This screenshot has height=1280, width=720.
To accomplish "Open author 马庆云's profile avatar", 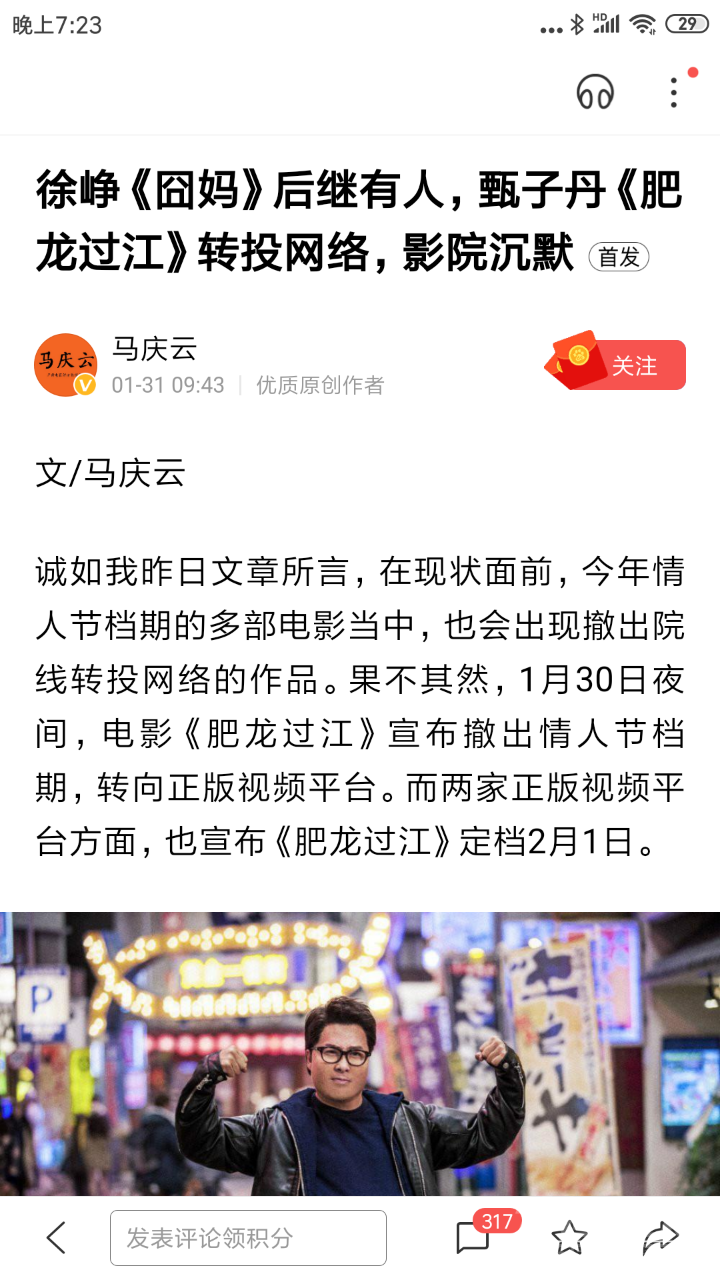I will tap(66, 365).
